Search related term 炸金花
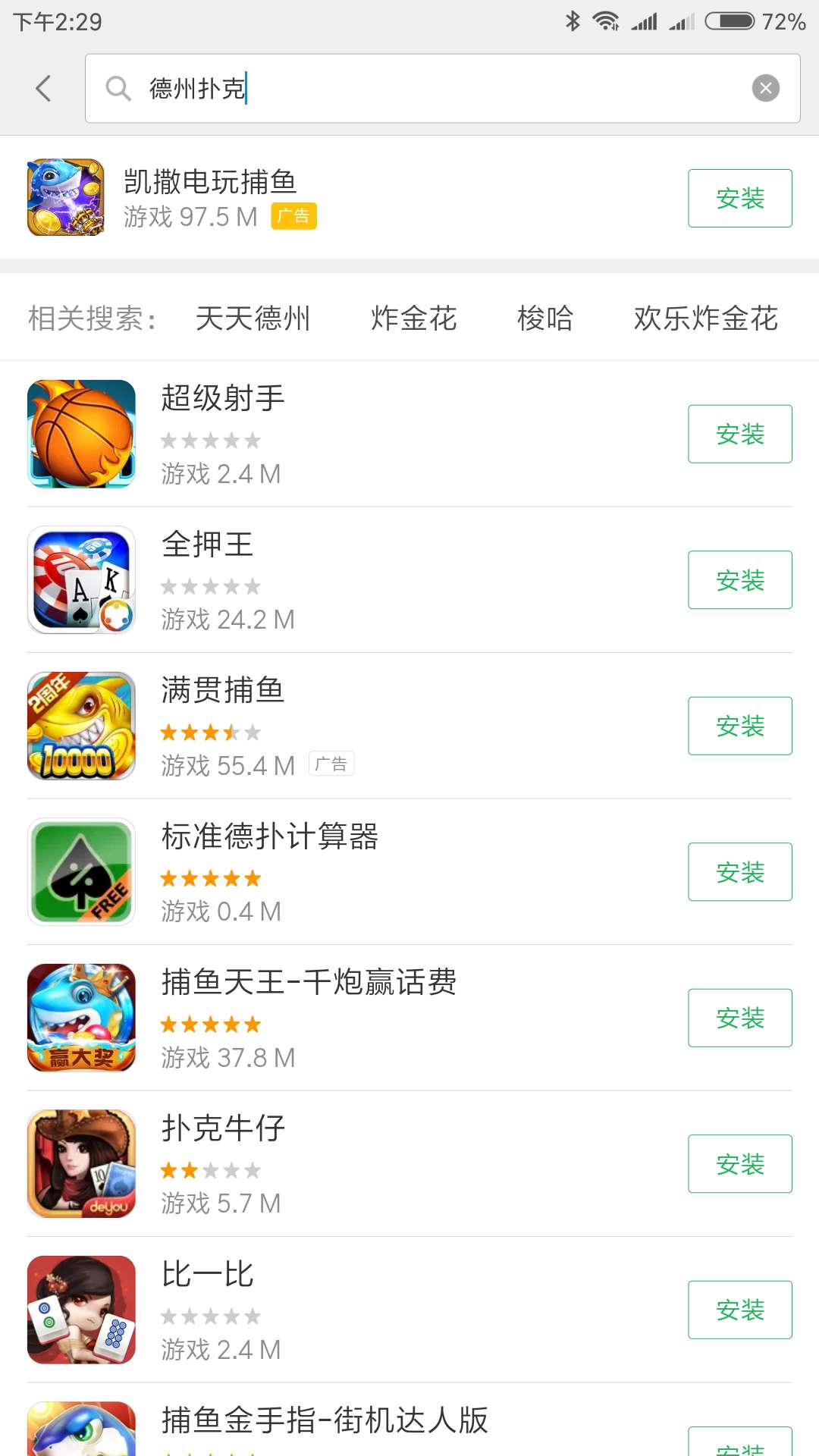Screen dimensions: 819x1456 413,318
